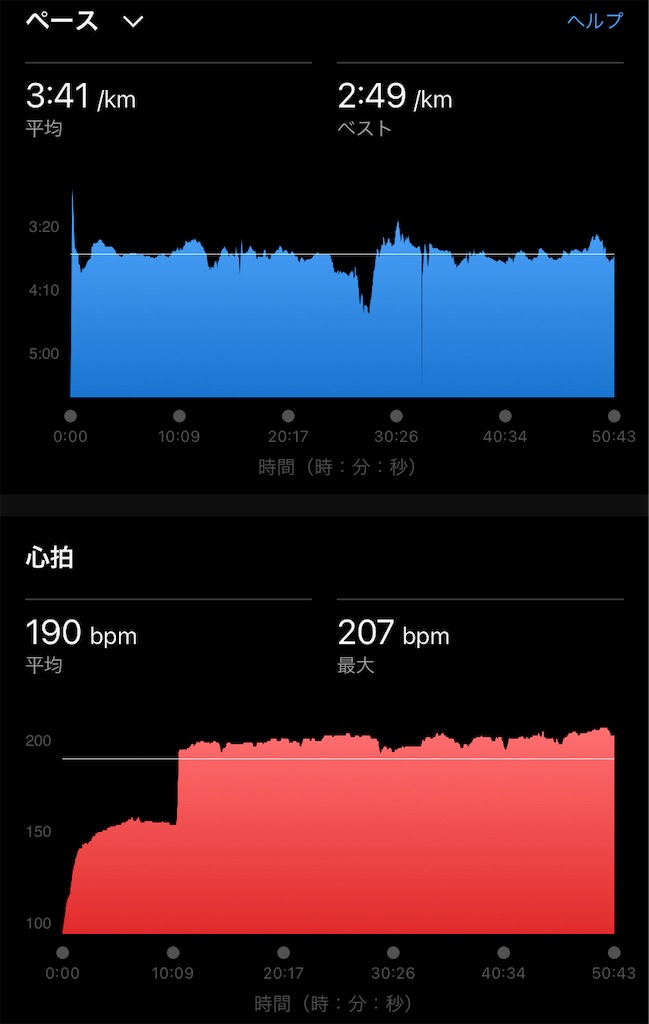Open the ヘルプ help link
649x1024 pixels.
[594, 21]
